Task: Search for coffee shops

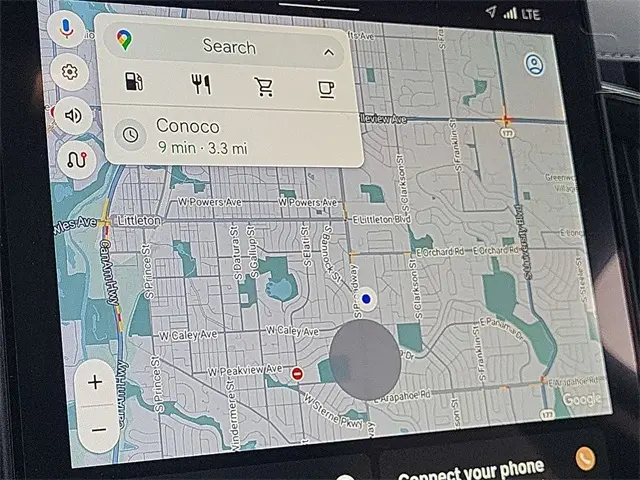Action: click(x=326, y=89)
